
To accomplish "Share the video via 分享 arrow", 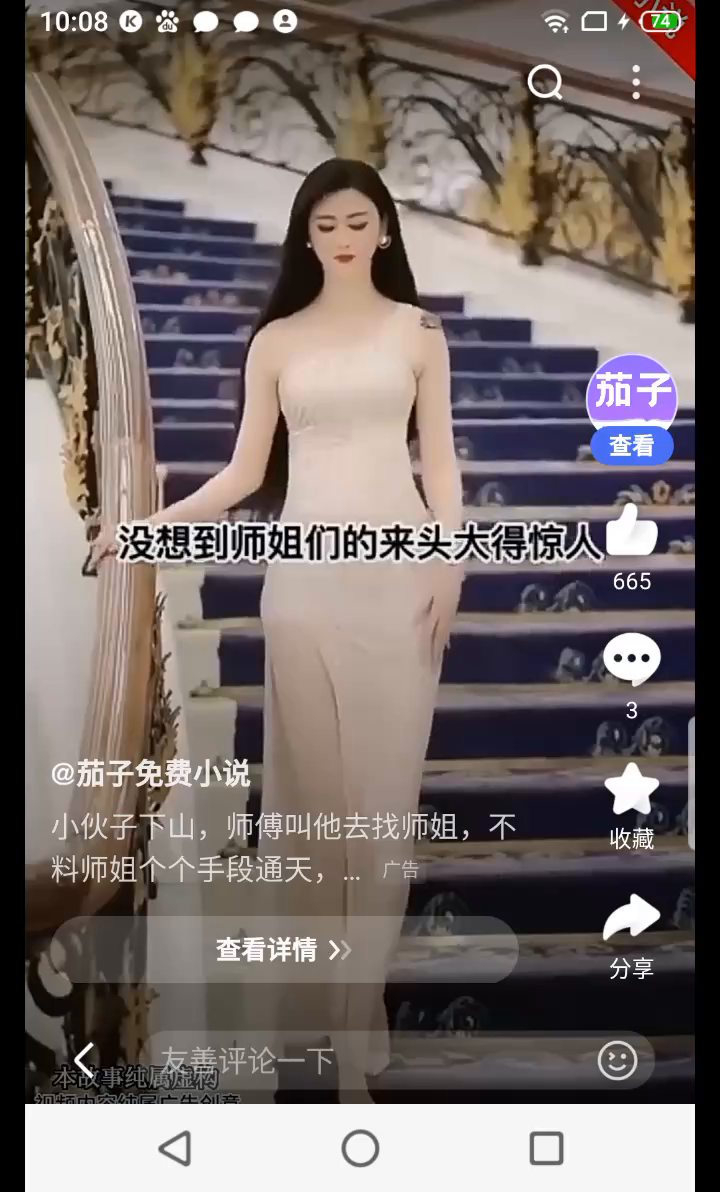I will [631, 920].
